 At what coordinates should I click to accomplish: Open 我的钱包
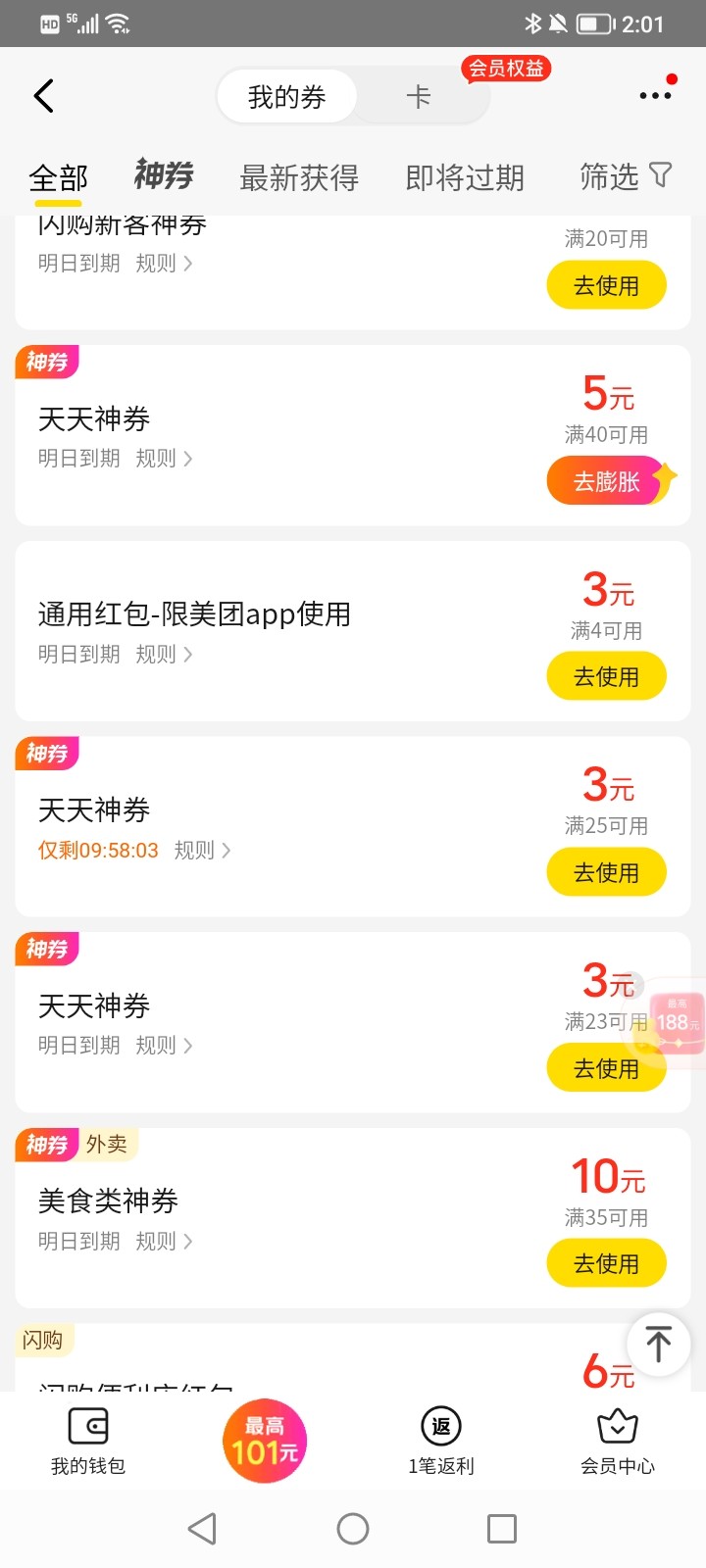[88, 1442]
